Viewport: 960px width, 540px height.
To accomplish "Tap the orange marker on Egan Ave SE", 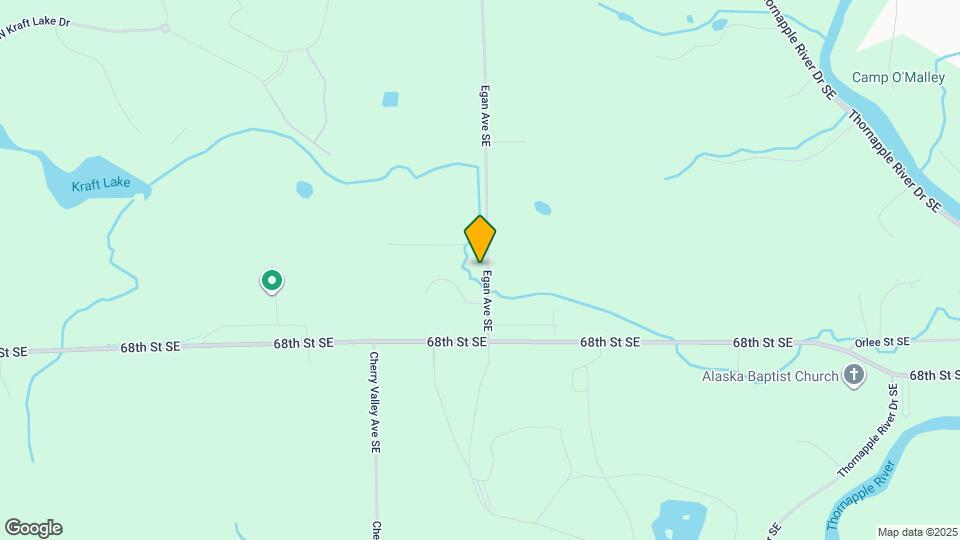I will pyautogui.click(x=480, y=239).
